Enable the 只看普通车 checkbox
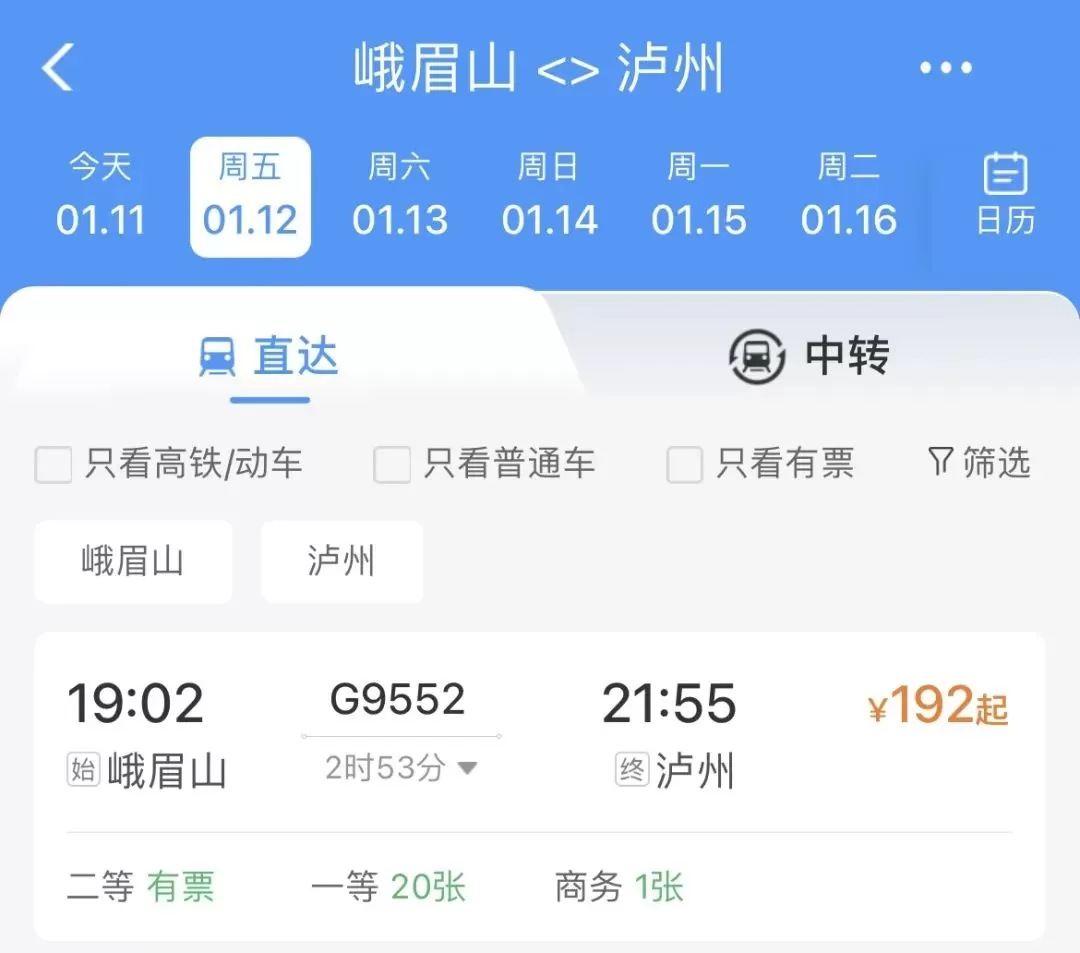The width and height of the screenshot is (1080, 953). point(392,464)
